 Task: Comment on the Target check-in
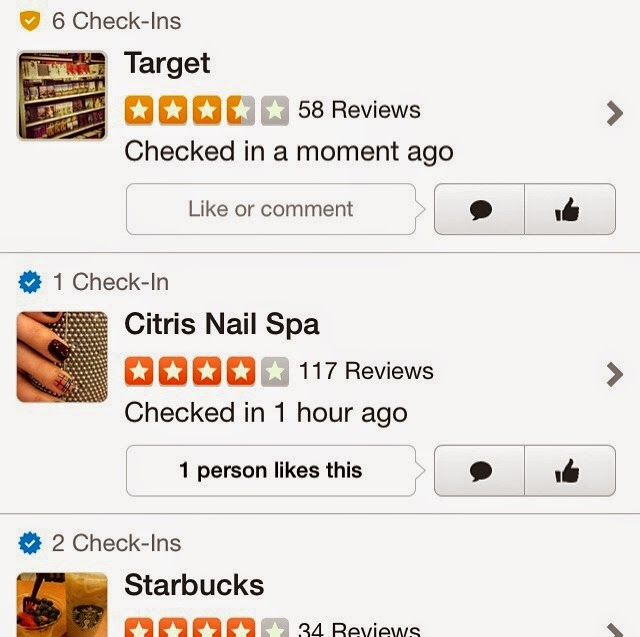pyautogui.click(x=479, y=210)
